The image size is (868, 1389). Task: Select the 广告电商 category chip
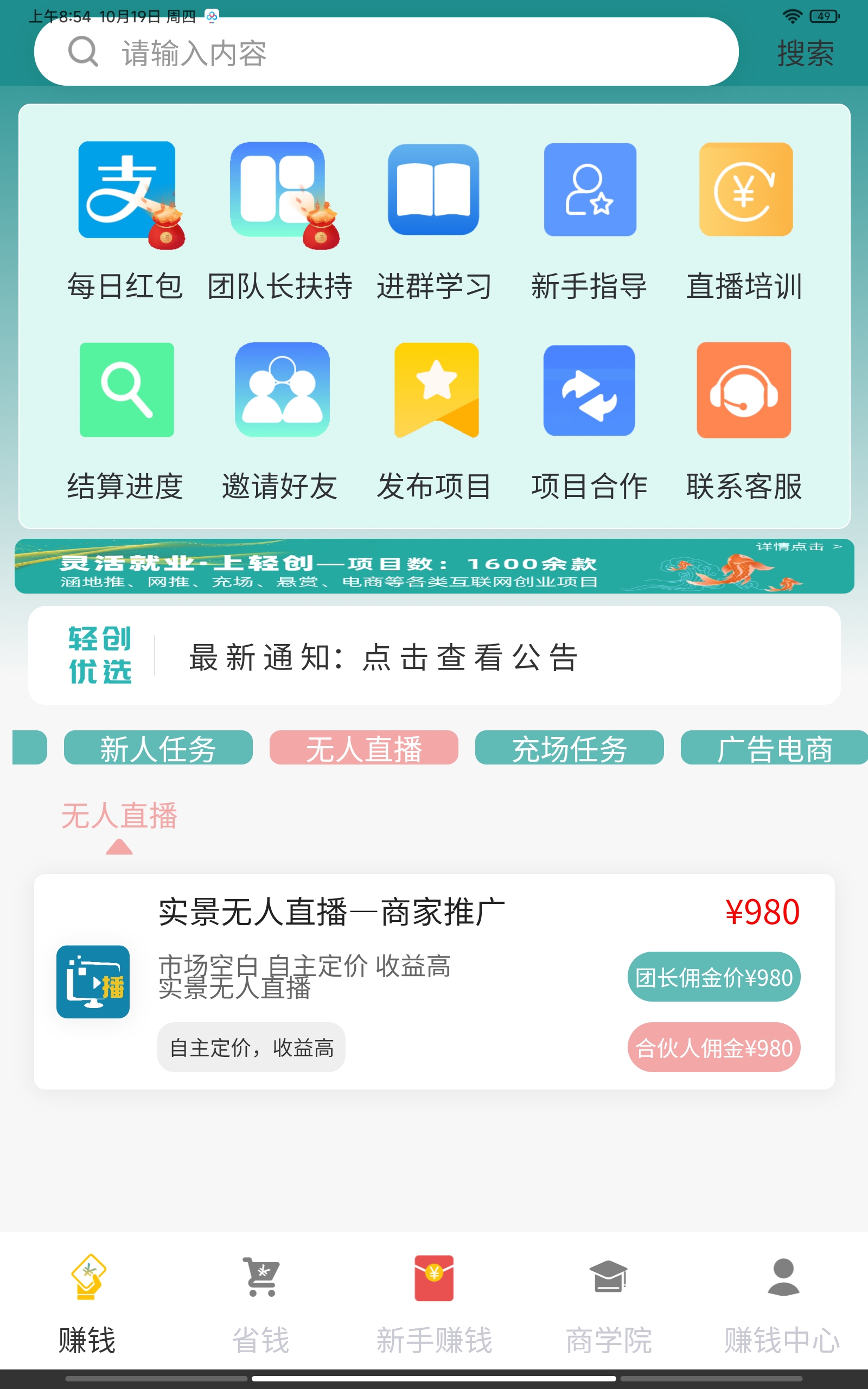(774, 748)
